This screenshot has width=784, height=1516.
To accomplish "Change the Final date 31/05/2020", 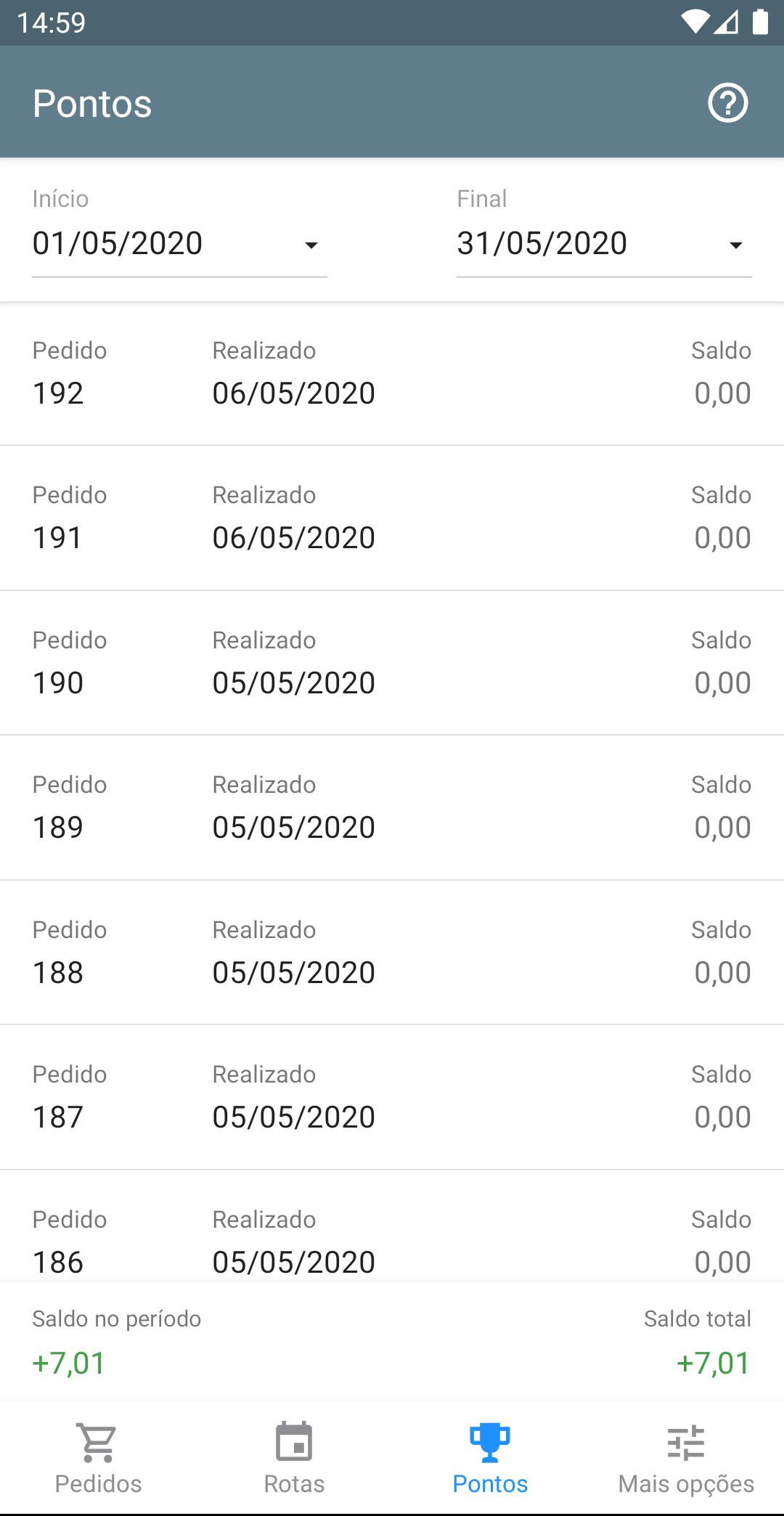I will (604, 244).
